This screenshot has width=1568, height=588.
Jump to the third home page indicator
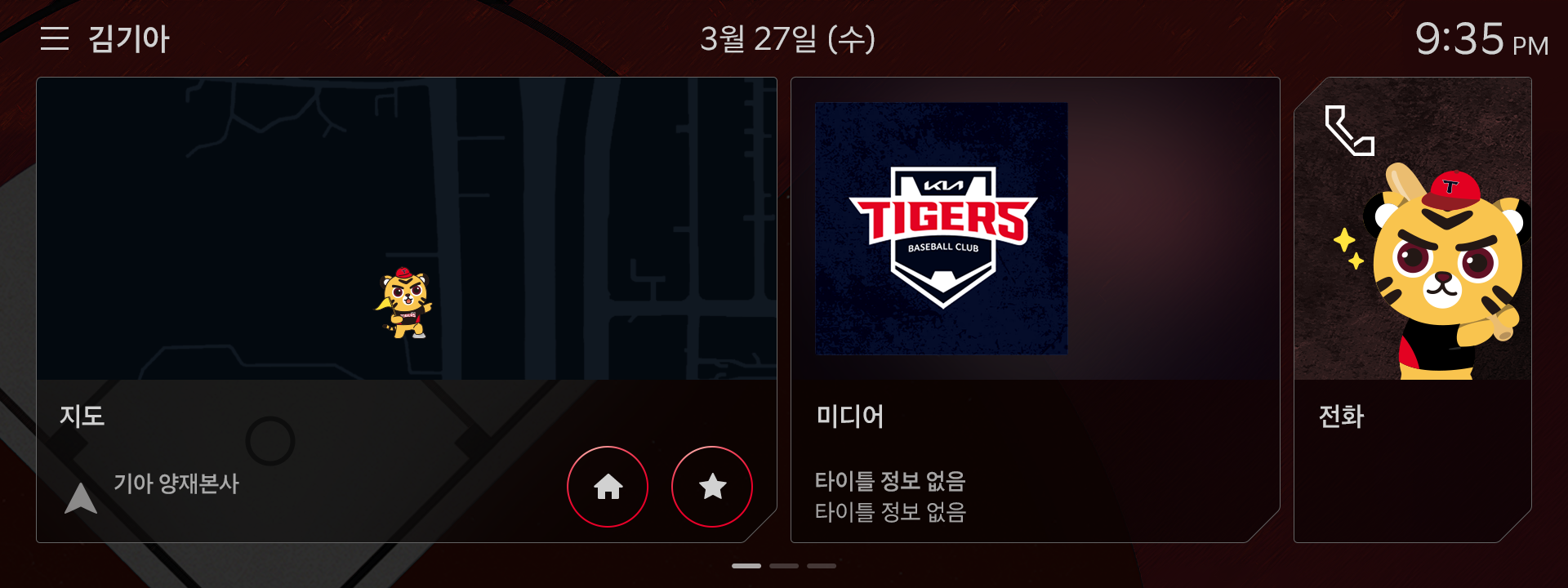point(822,565)
